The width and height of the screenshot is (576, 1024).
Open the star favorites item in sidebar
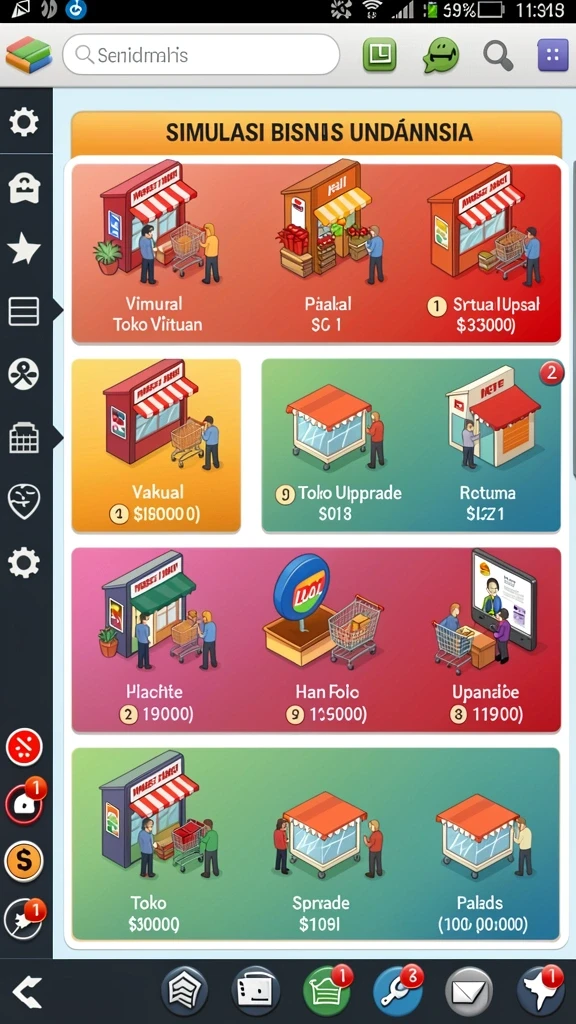(24, 249)
